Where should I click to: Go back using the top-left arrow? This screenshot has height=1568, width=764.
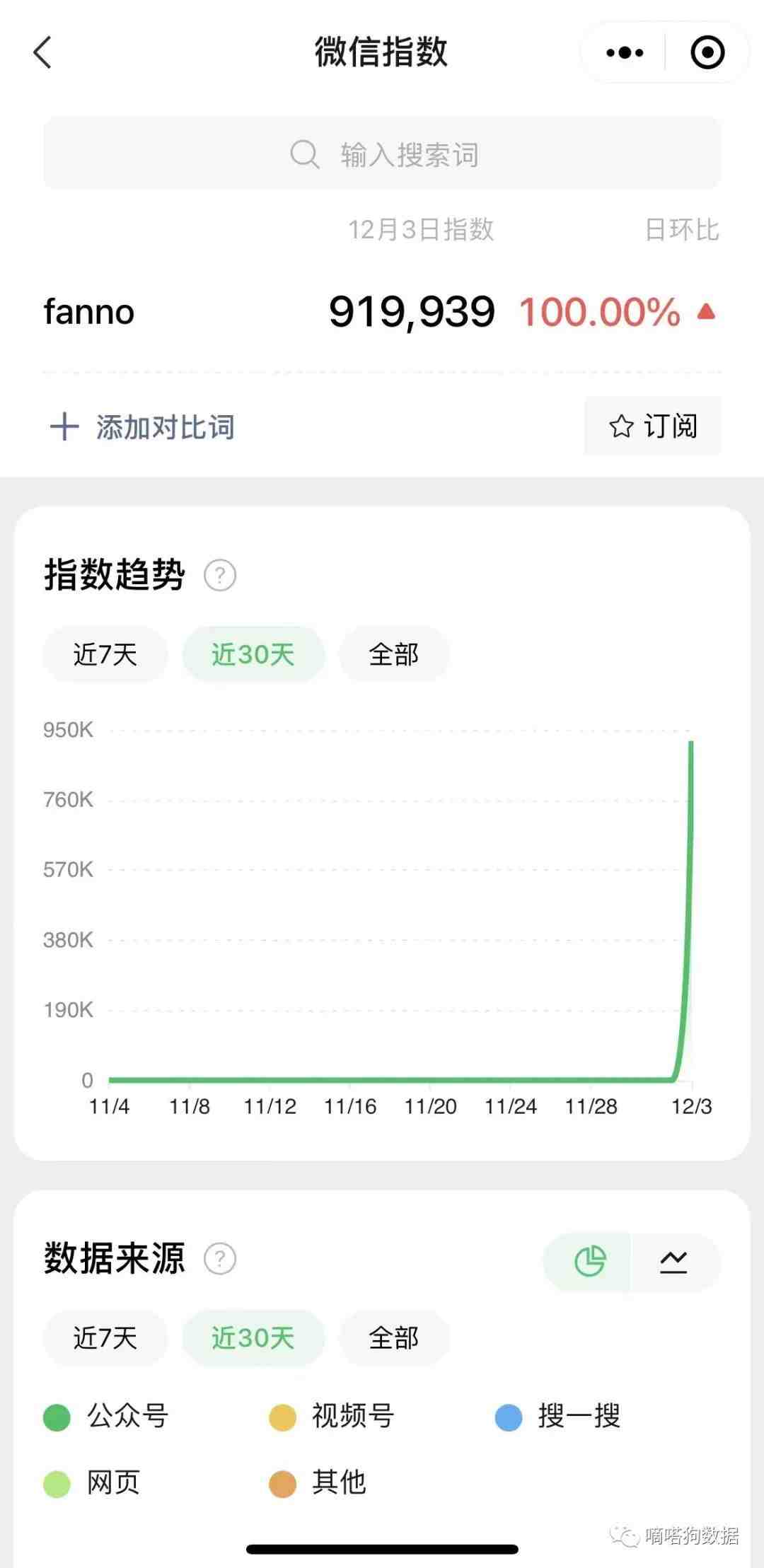[x=42, y=52]
